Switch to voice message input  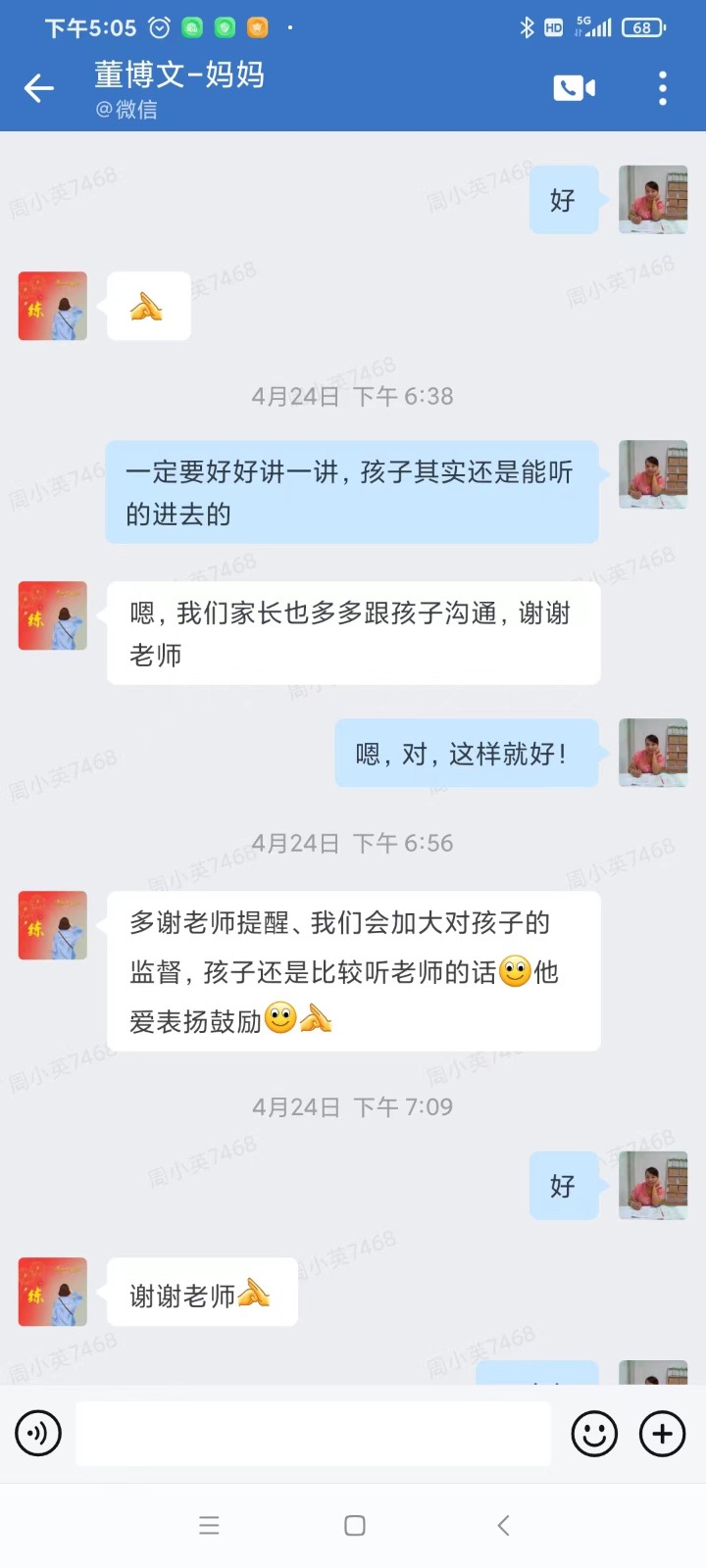[x=38, y=1434]
